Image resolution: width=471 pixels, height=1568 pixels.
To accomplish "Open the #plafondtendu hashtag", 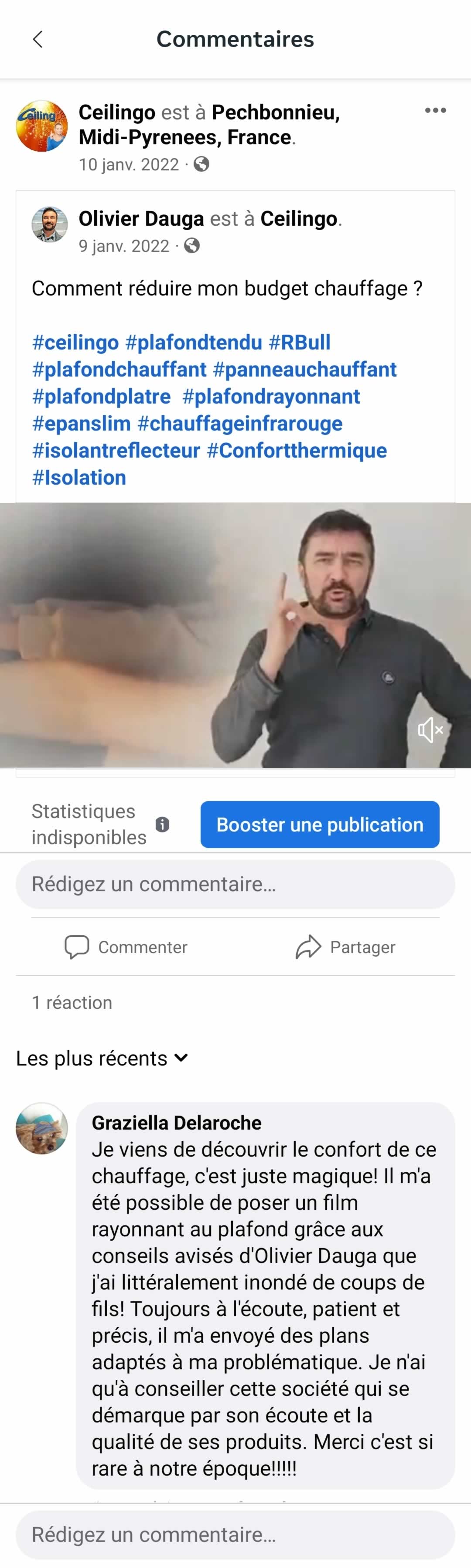I will 193,342.
